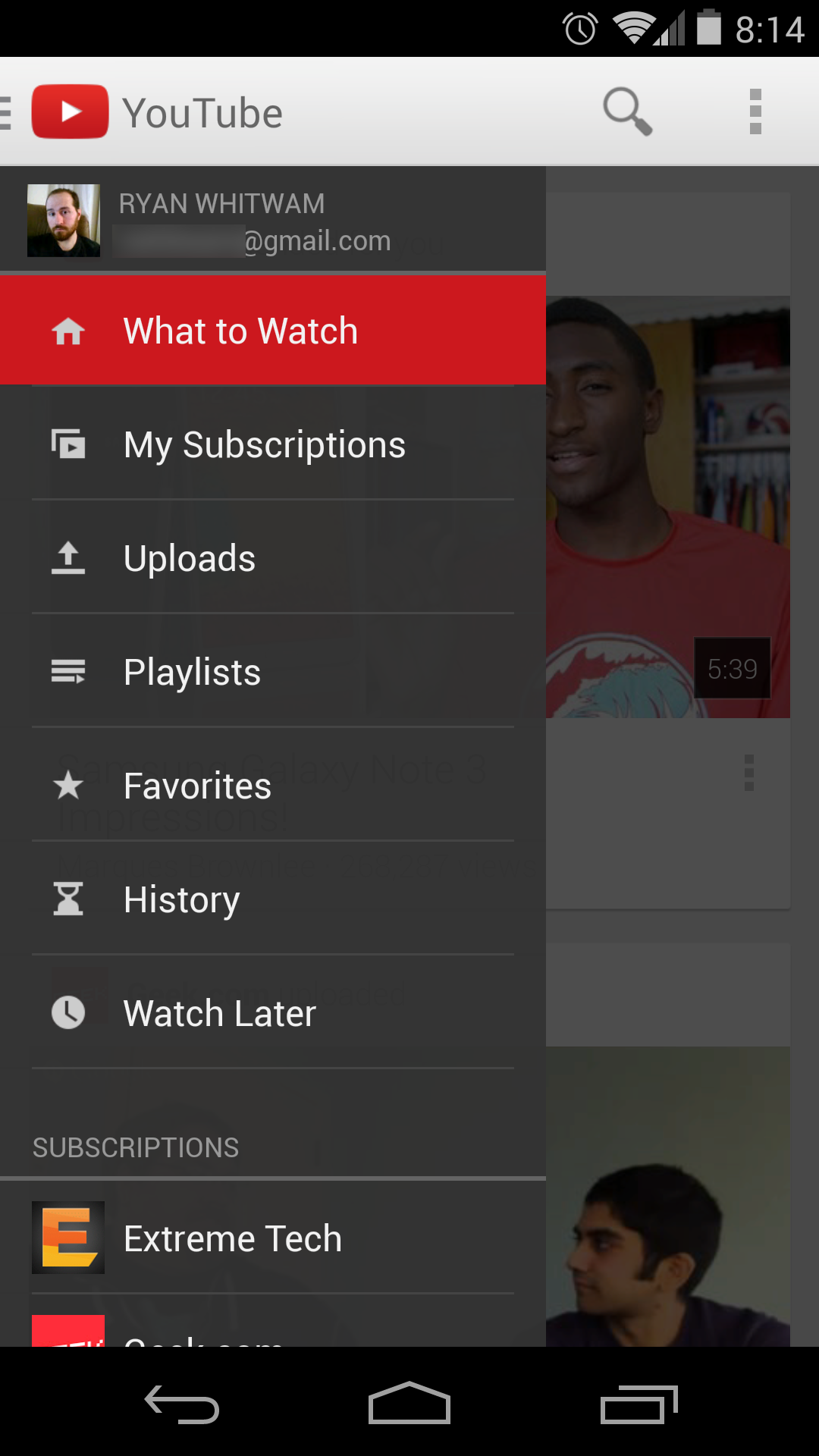Select the home icon next to What to Watch
The width and height of the screenshot is (819, 1456).
[68, 330]
